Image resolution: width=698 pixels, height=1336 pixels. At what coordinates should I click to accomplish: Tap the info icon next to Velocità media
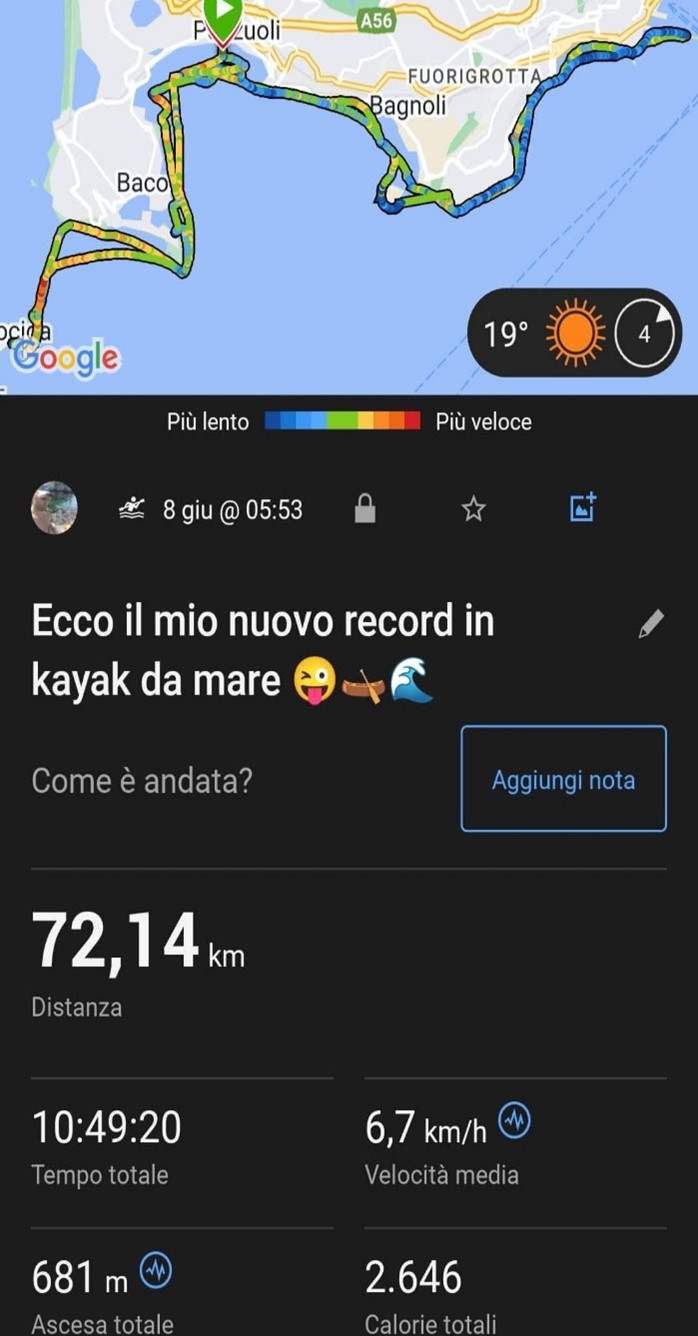point(514,1121)
